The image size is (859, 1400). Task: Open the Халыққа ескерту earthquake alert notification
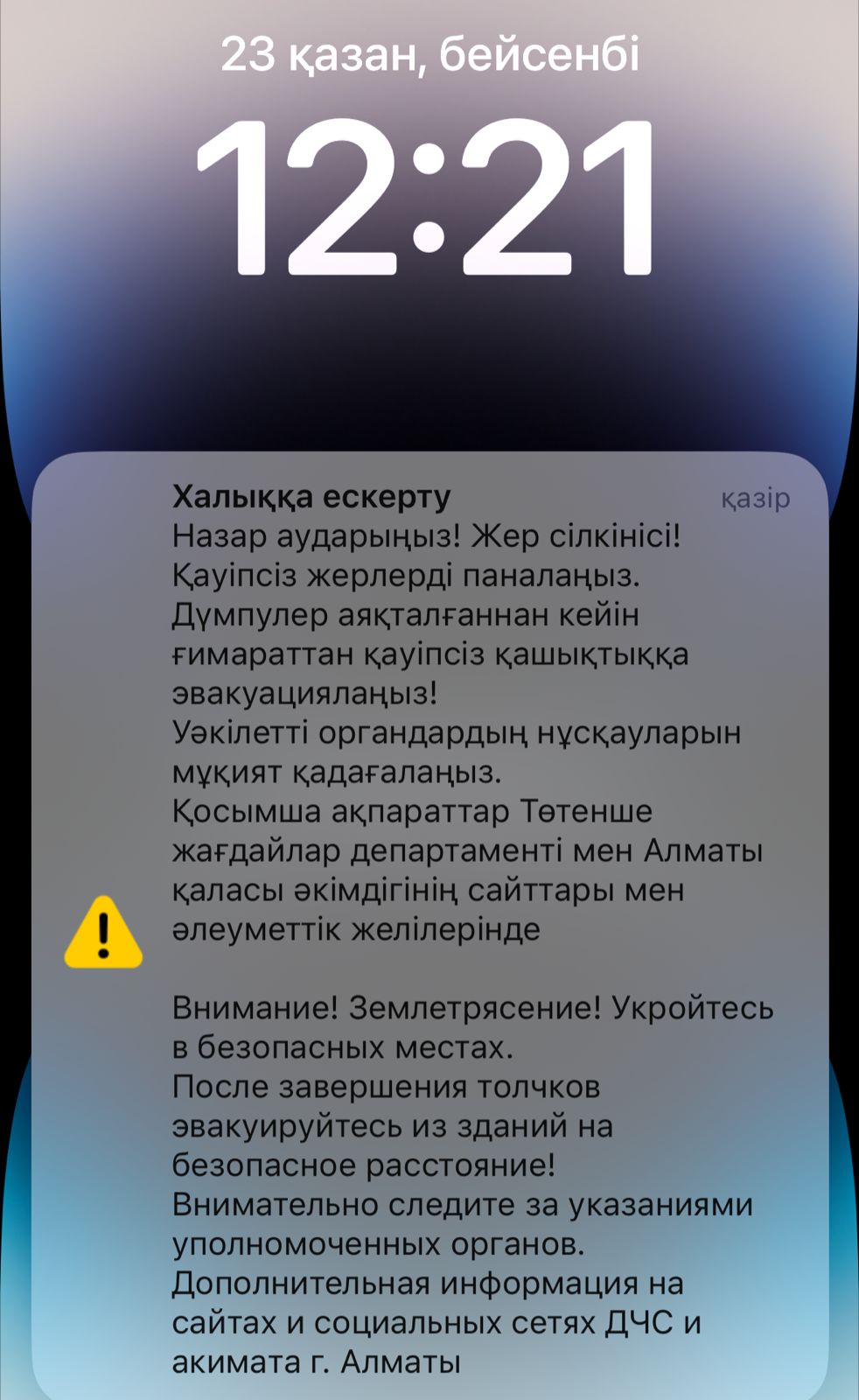click(430, 927)
